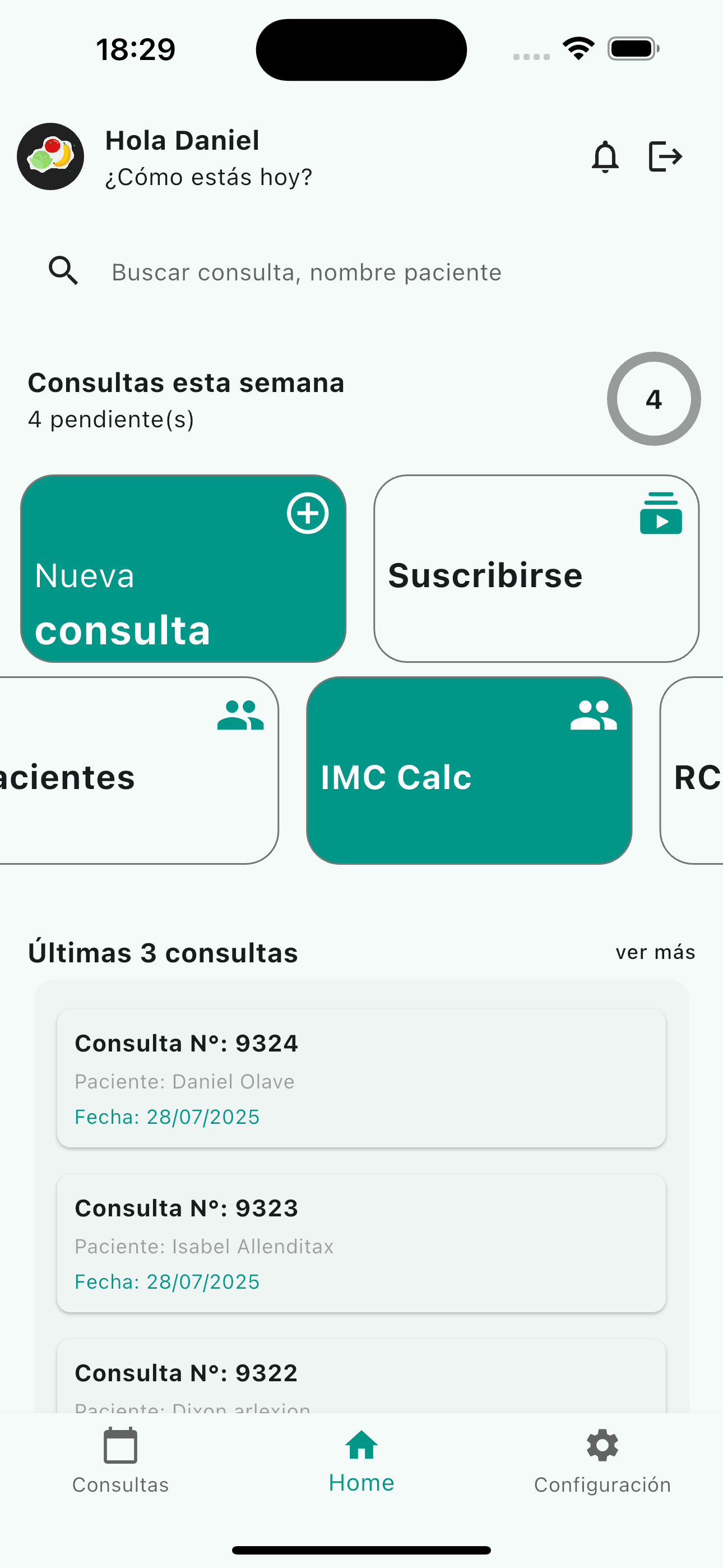Screen dimensions: 723x1568
Task: Tap the search magnifier icon
Action: tap(63, 271)
